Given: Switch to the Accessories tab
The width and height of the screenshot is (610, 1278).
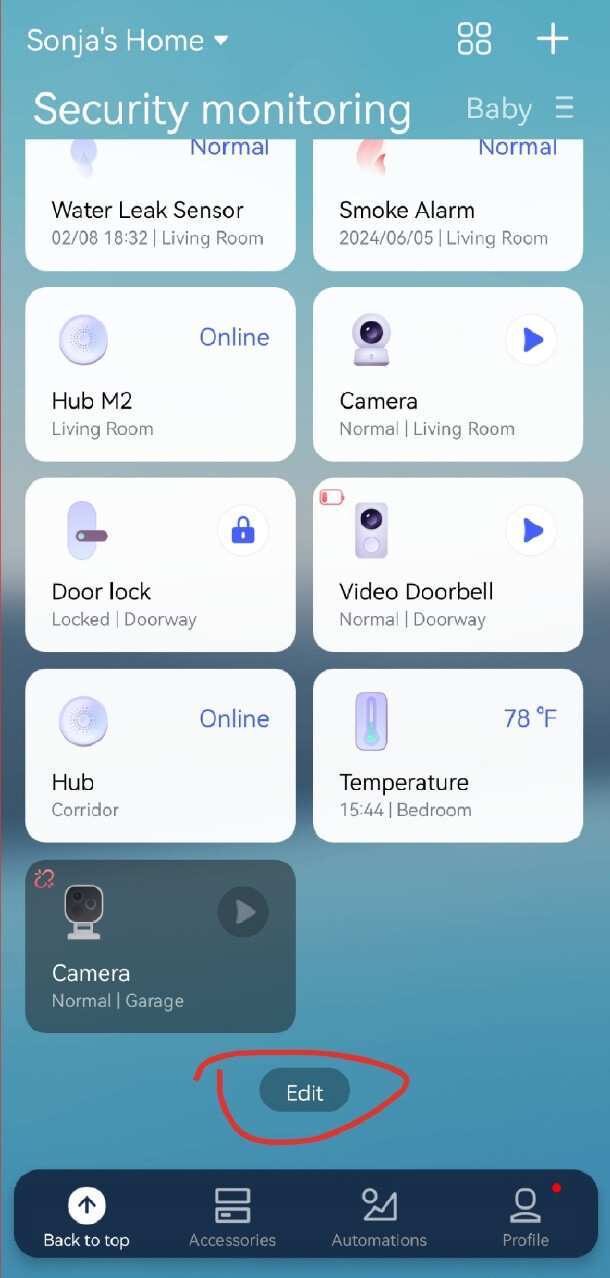Looking at the screenshot, I should pos(233,1216).
